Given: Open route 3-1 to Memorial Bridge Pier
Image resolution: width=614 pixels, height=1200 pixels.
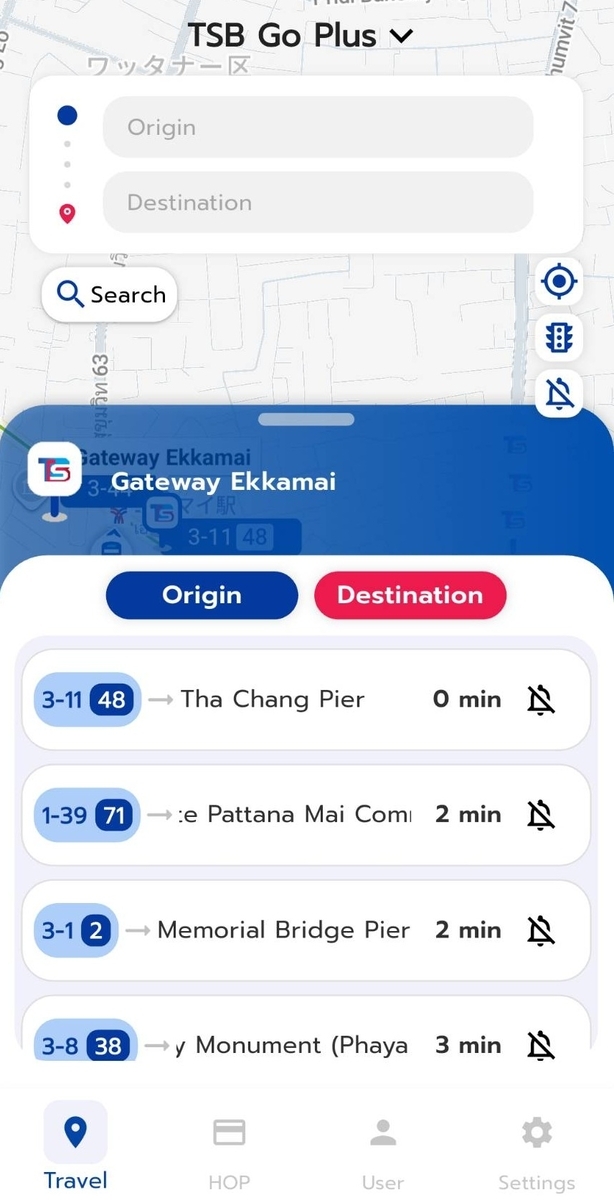Looking at the screenshot, I should click(x=270, y=930).
